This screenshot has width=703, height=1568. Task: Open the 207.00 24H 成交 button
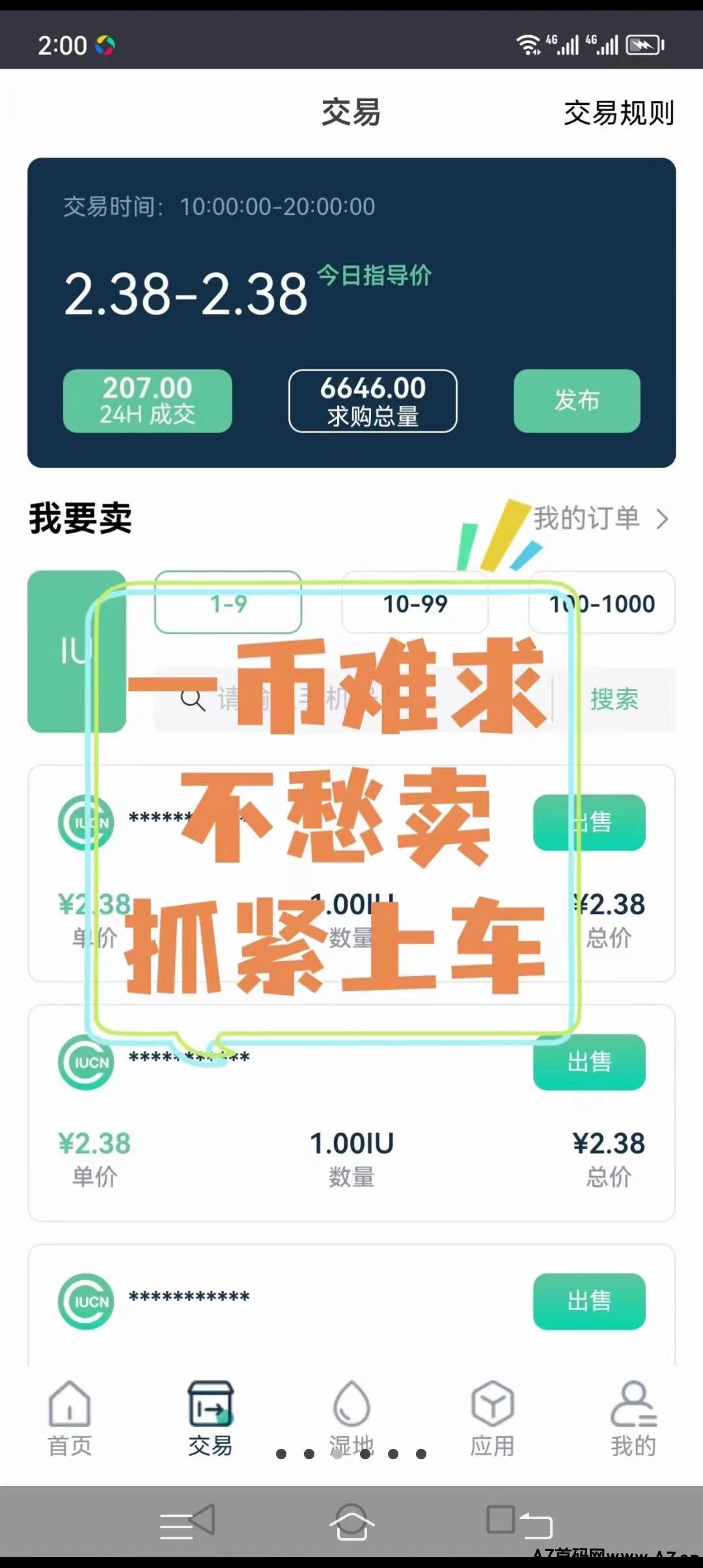(148, 400)
